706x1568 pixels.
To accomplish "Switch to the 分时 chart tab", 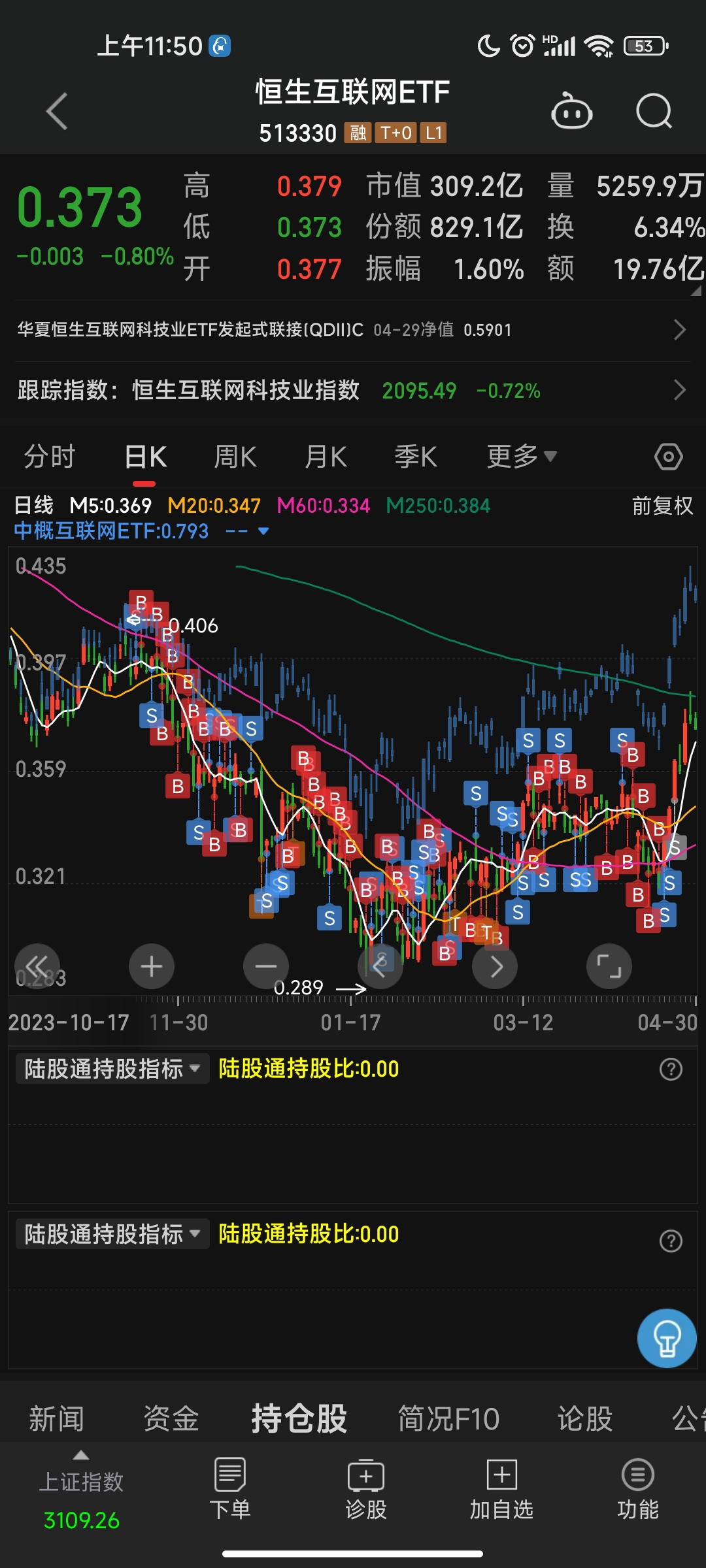I will tap(50, 457).
